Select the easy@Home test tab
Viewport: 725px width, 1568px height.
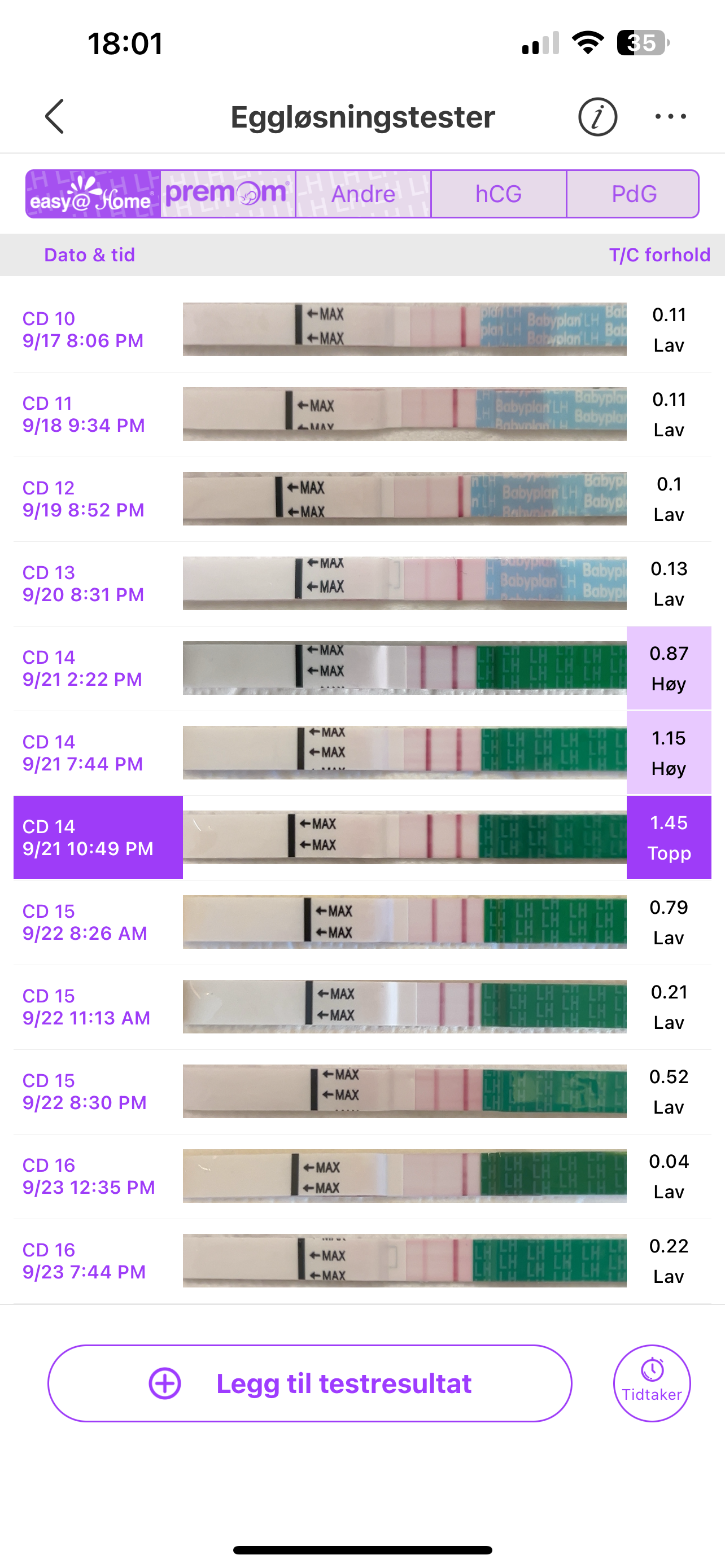(93, 194)
